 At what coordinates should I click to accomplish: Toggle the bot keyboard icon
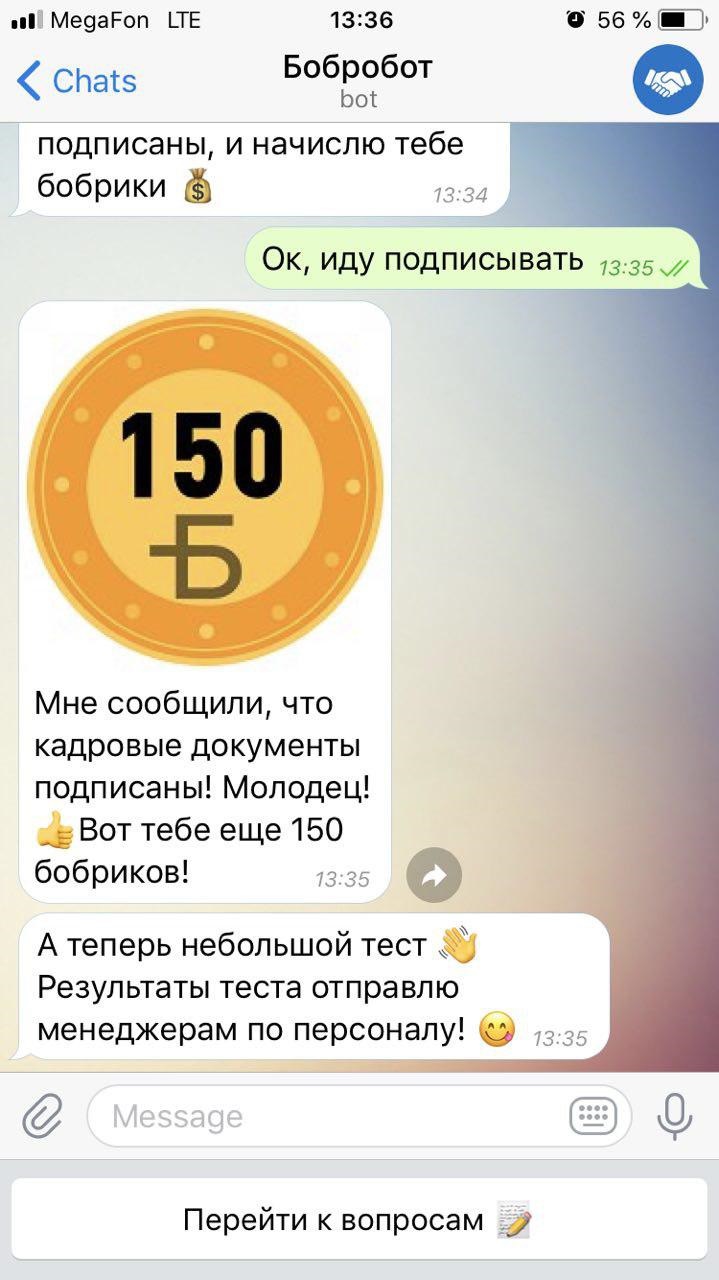pyautogui.click(x=594, y=1116)
